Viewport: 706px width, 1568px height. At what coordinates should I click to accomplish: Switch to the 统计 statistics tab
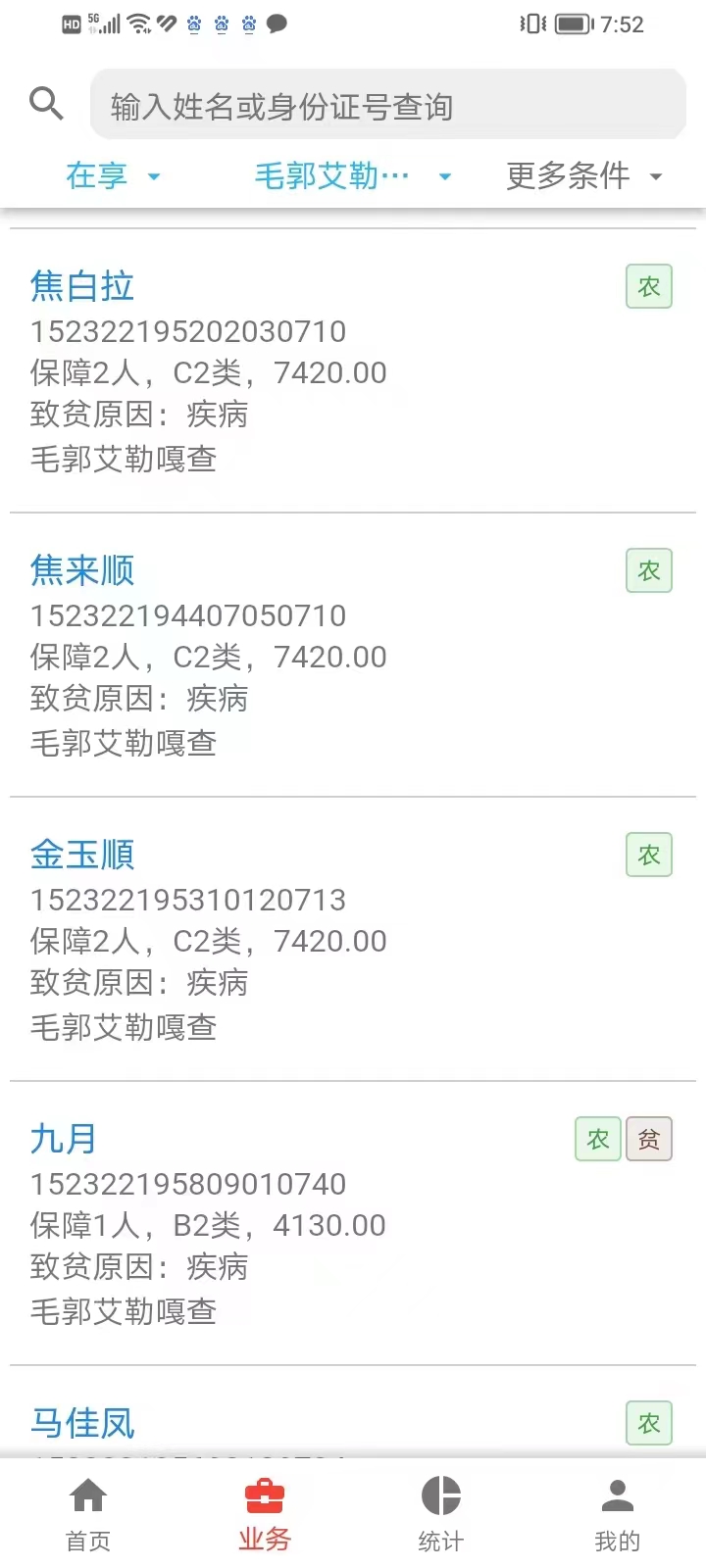click(441, 1515)
